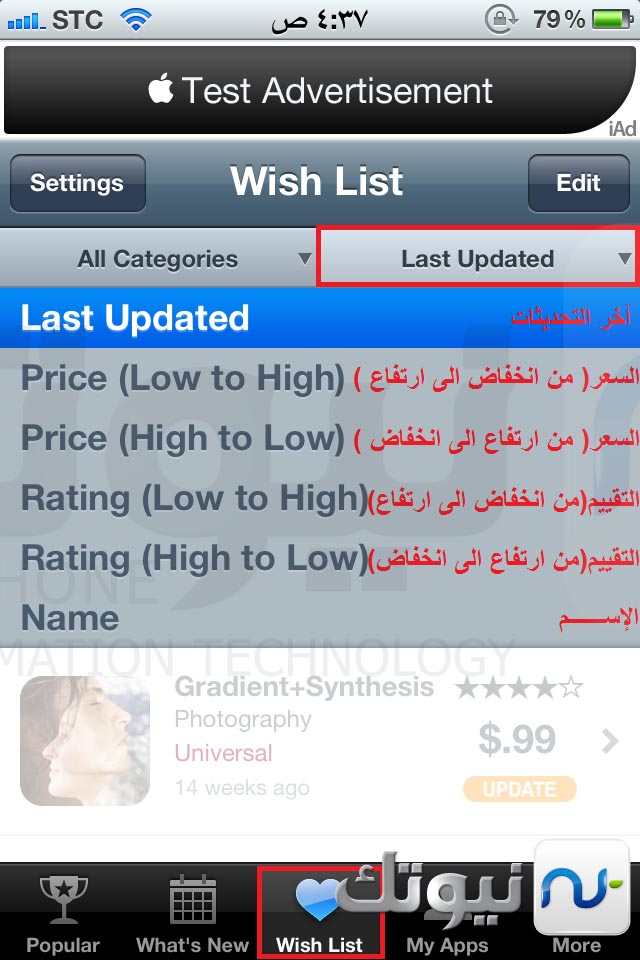Go to the What's New tab
The image size is (640, 960).
[192, 913]
